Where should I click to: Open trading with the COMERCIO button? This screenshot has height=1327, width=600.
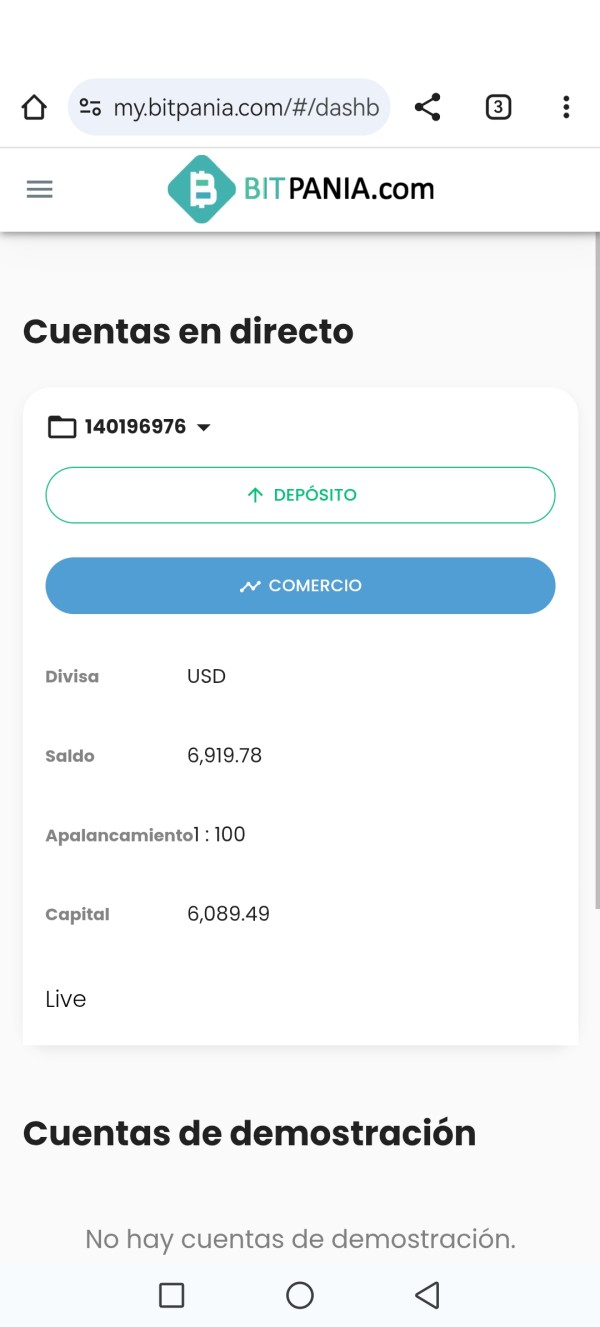[300, 585]
